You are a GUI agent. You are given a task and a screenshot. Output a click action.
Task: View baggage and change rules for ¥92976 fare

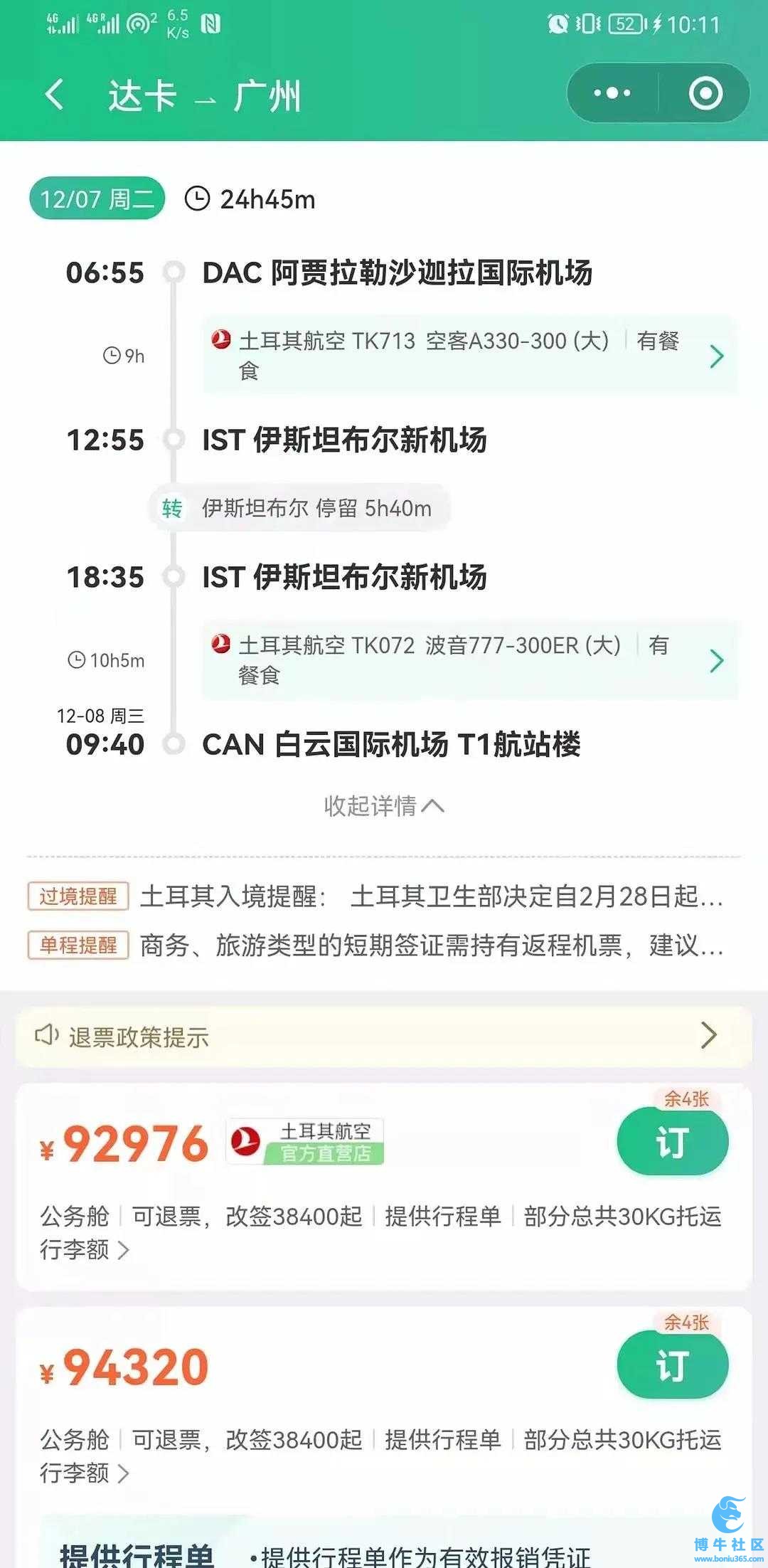coord(122,1250)
